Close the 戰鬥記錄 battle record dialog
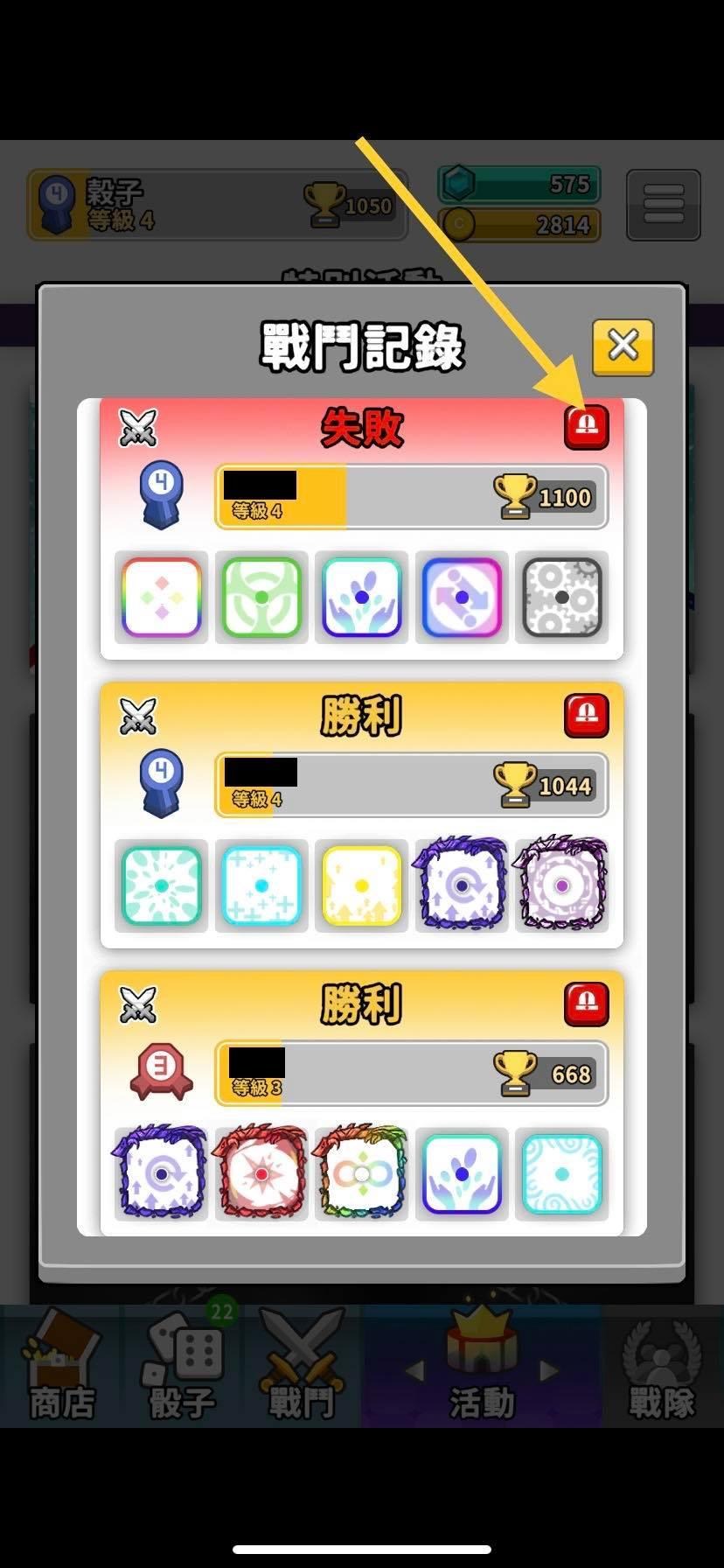Viewport: 724px width, 1568px height. click(623, 346)
